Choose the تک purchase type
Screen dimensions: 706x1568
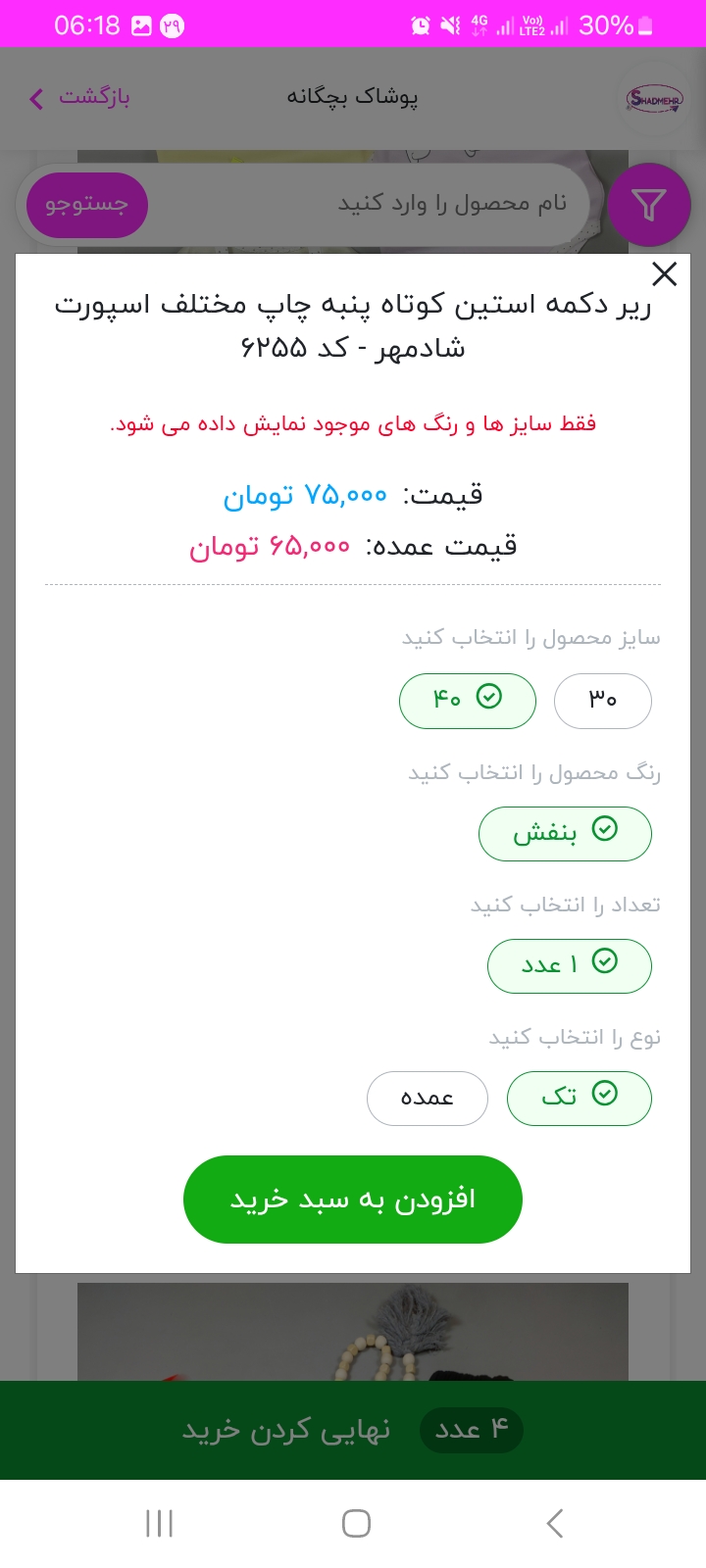click(579, 1098)
